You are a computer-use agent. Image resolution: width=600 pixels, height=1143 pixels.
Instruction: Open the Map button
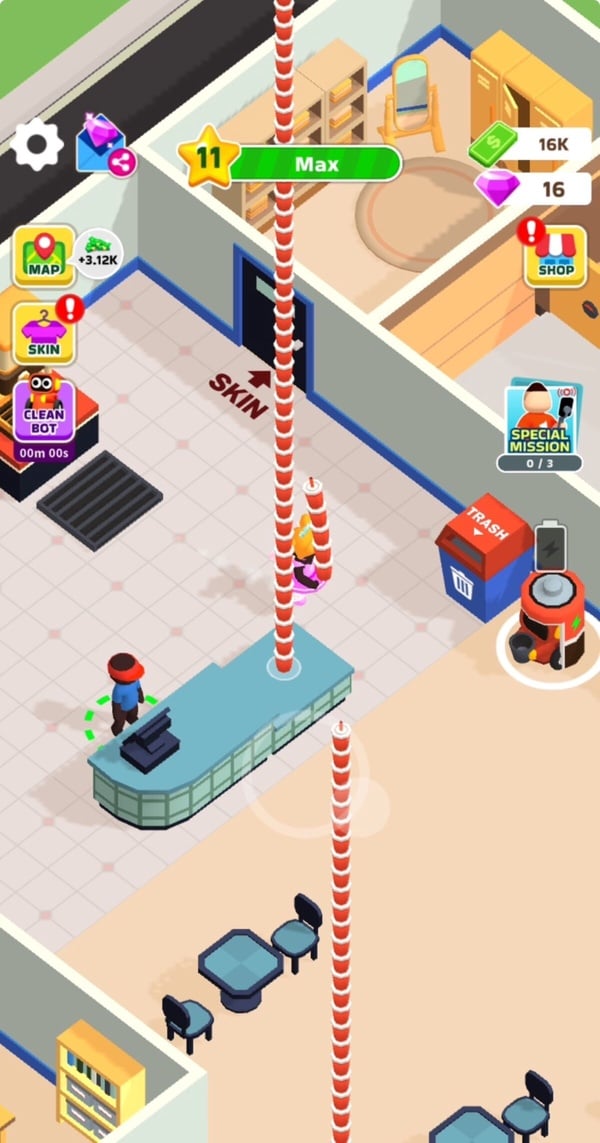(x=44, y=255)
